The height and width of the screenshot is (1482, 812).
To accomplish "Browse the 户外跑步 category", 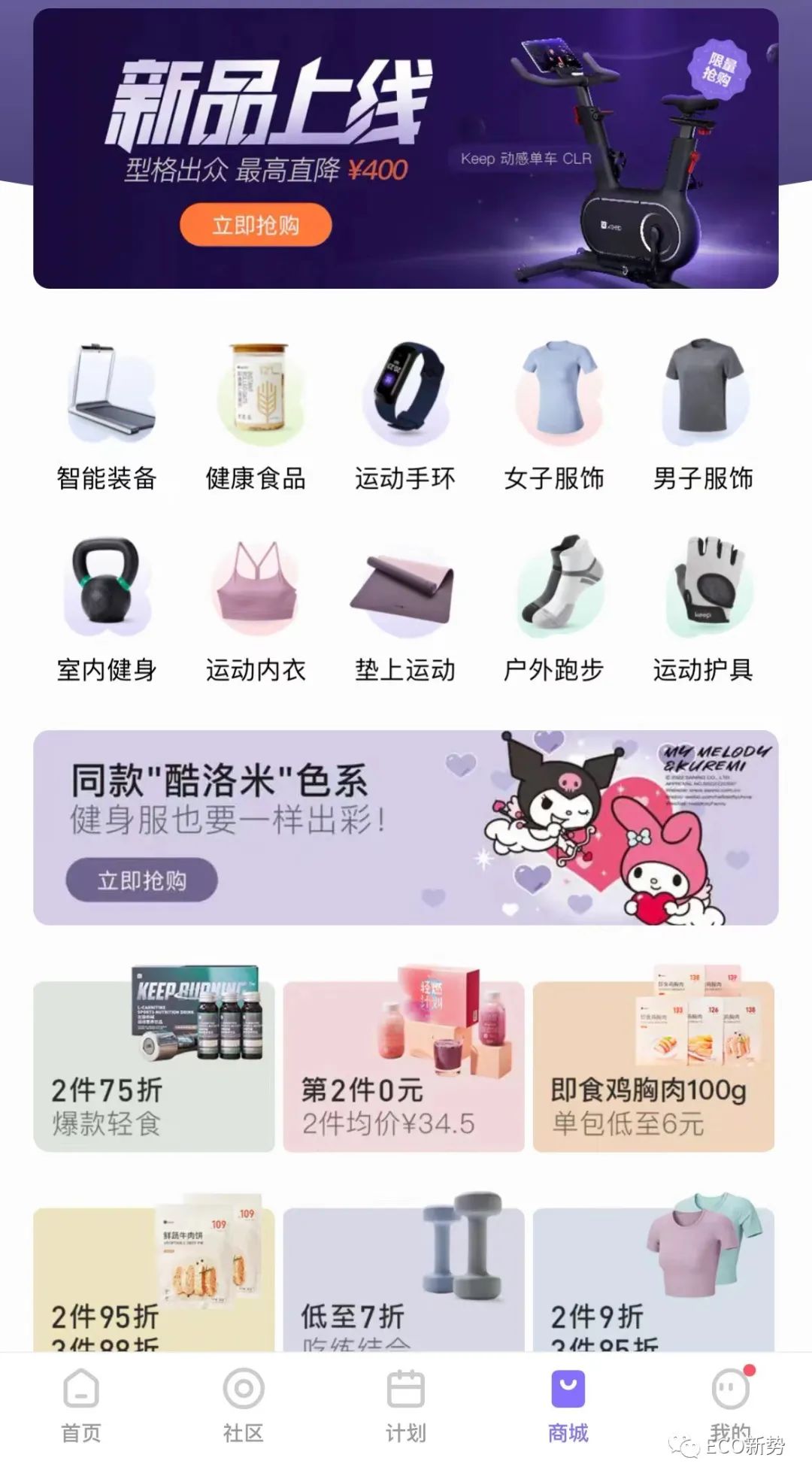I will coord(554,605).
